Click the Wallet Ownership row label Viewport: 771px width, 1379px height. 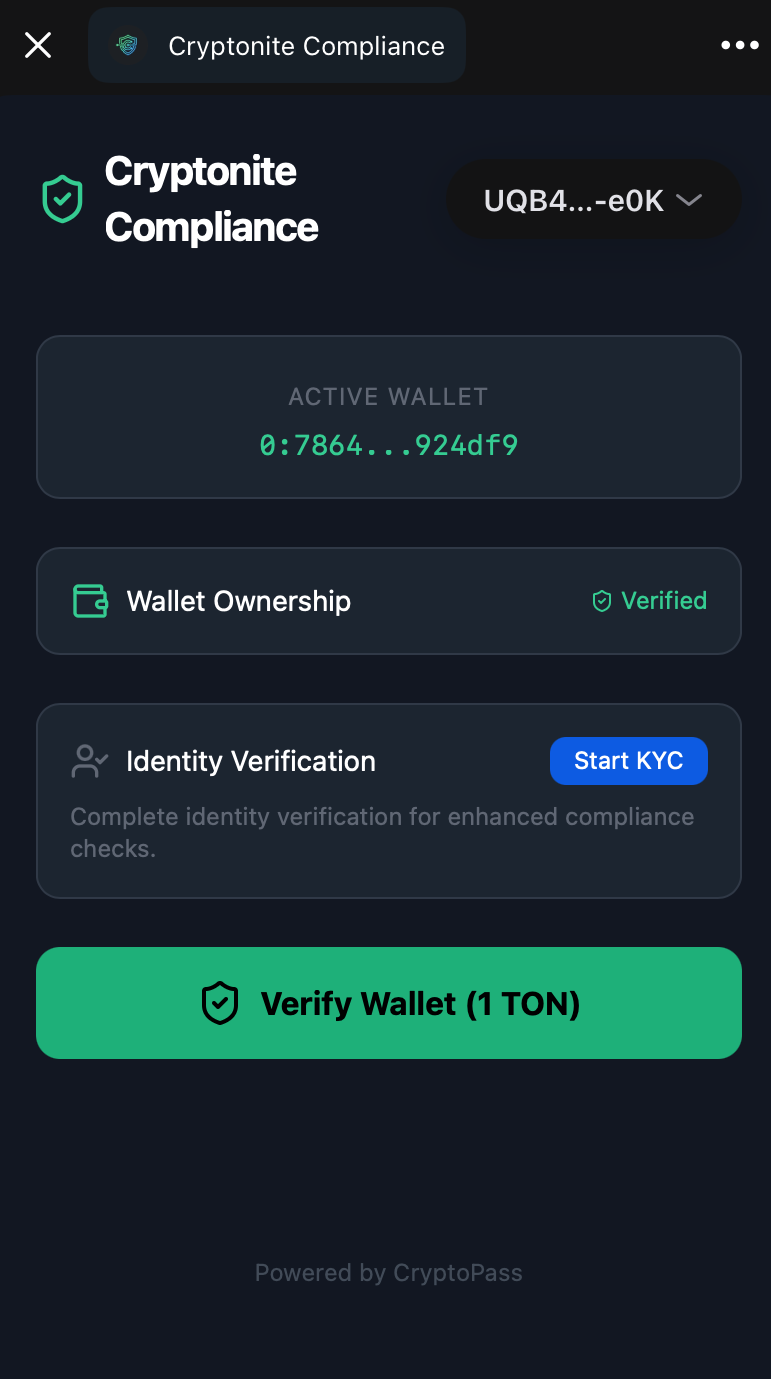[239, 600]
